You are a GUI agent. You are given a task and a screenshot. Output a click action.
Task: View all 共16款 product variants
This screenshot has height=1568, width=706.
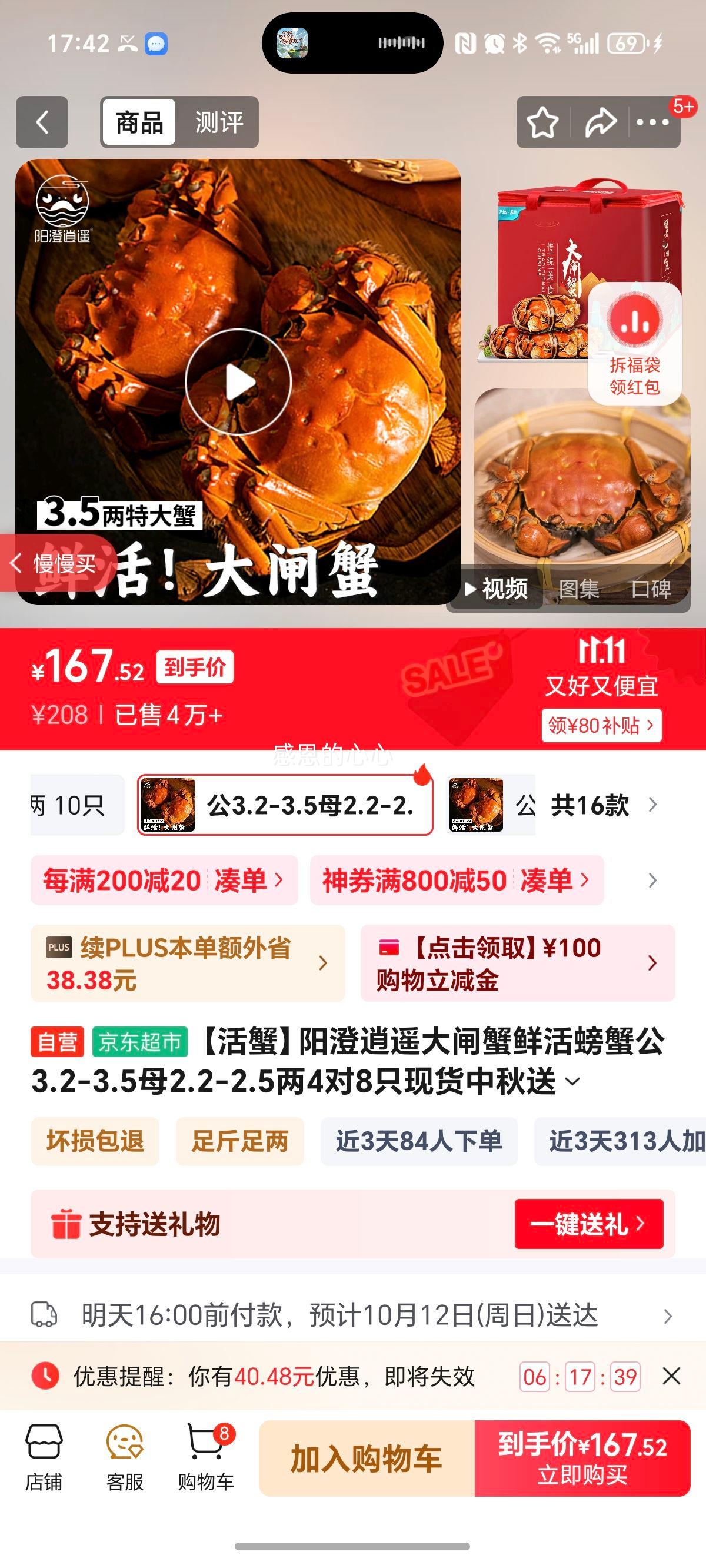tap(603, 805)
